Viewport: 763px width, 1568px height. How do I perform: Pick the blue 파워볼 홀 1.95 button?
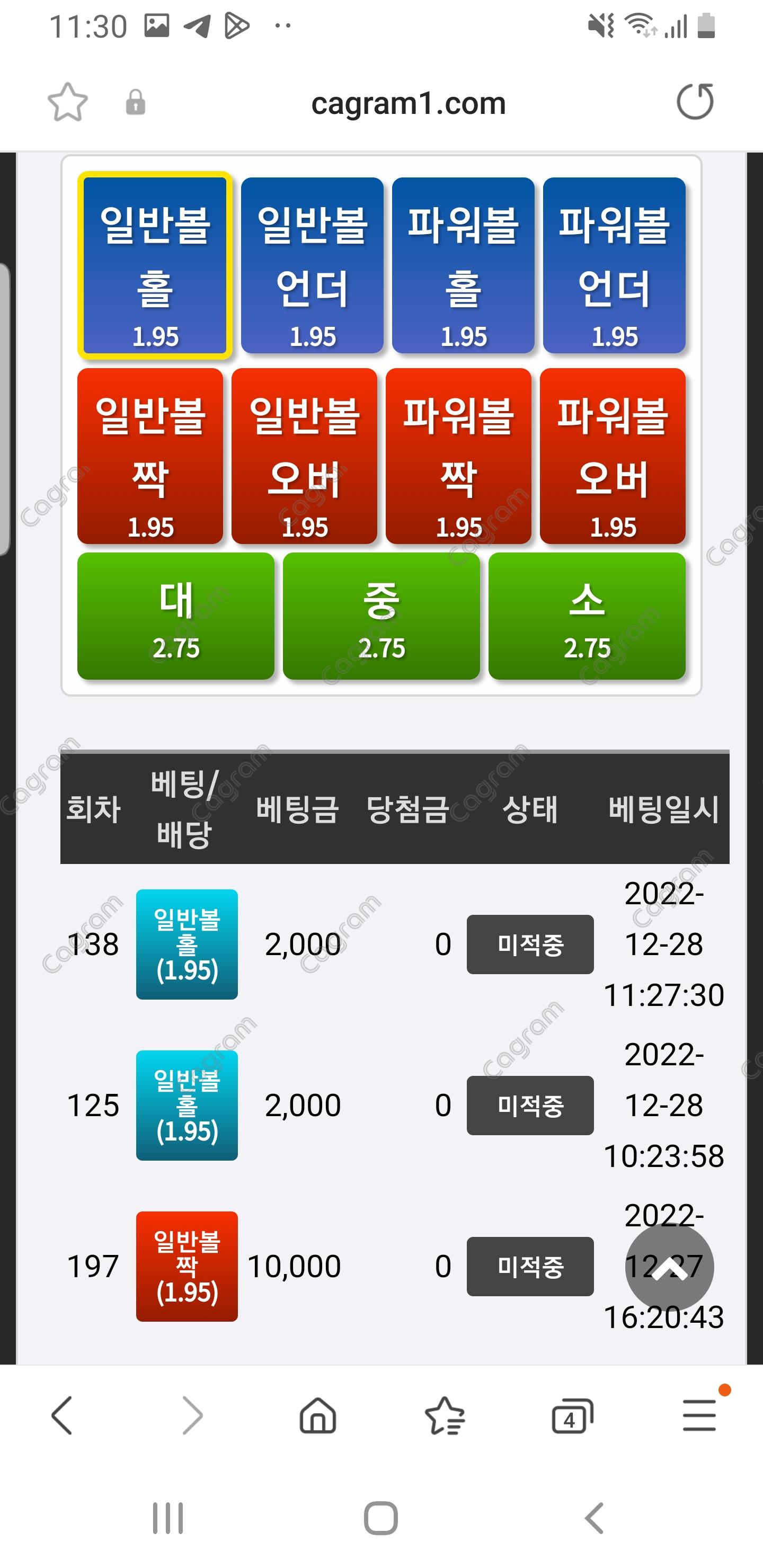point(463,265)
